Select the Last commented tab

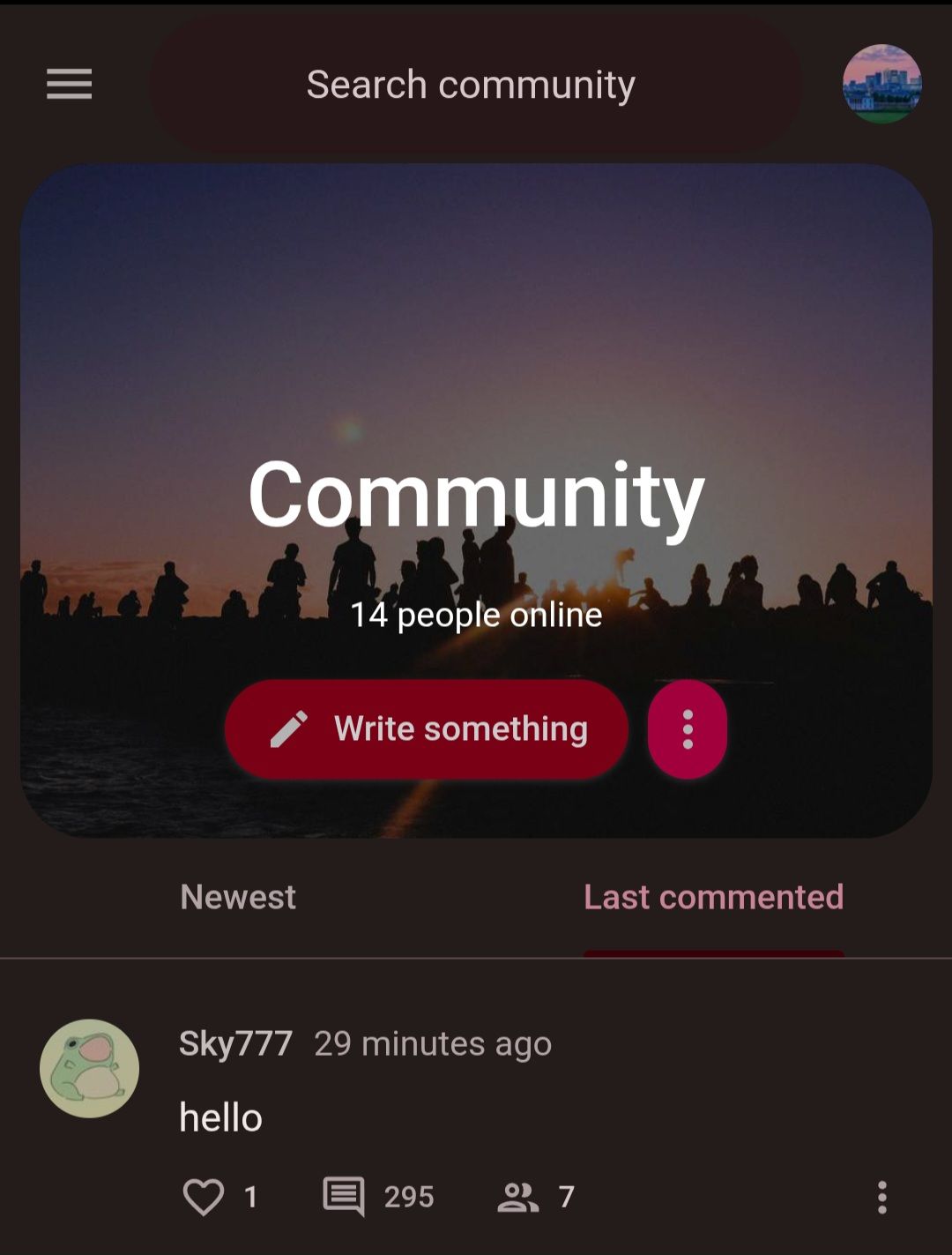click(x=713, y=897)
